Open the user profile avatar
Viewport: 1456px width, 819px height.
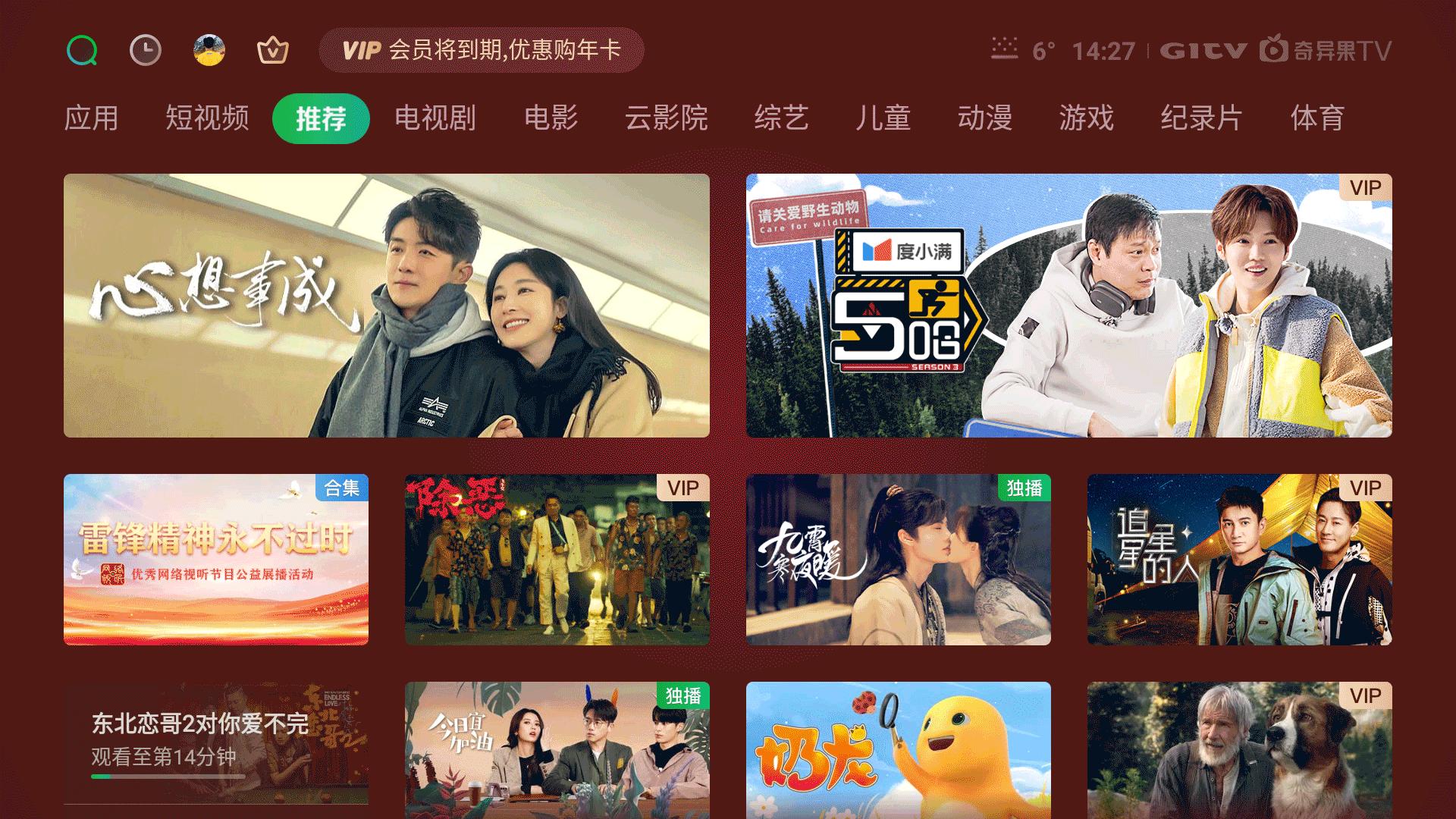[x=209, y=51]
